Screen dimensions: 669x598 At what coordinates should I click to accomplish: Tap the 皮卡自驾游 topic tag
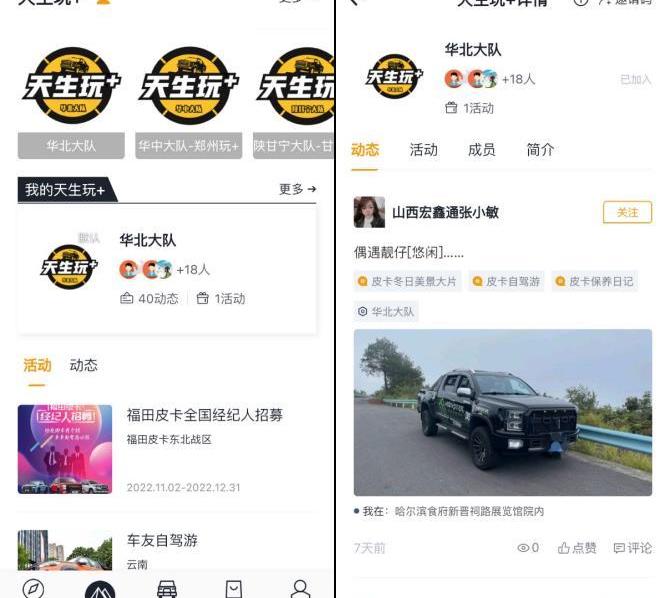506,282
